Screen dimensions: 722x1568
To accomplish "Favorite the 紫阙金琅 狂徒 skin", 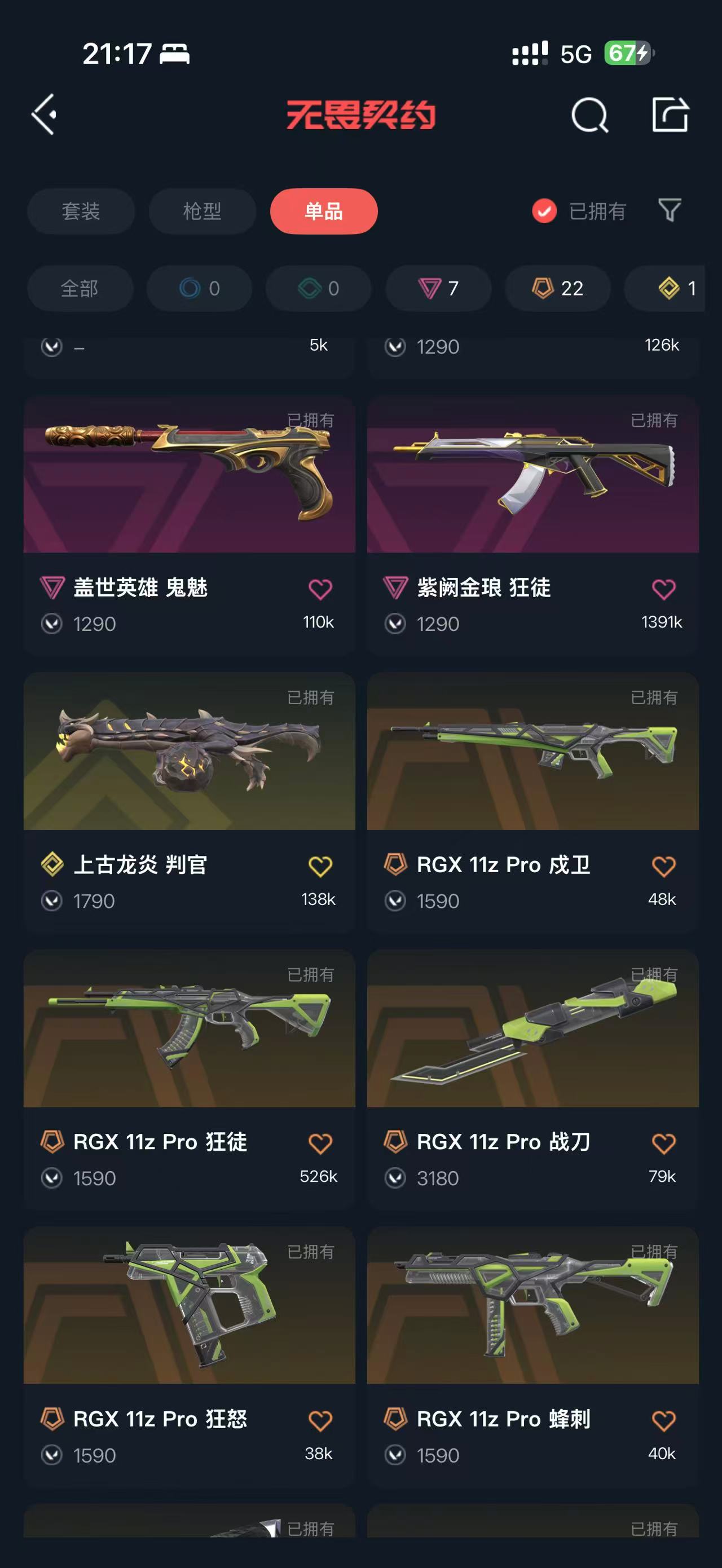I will coord(663,589).
